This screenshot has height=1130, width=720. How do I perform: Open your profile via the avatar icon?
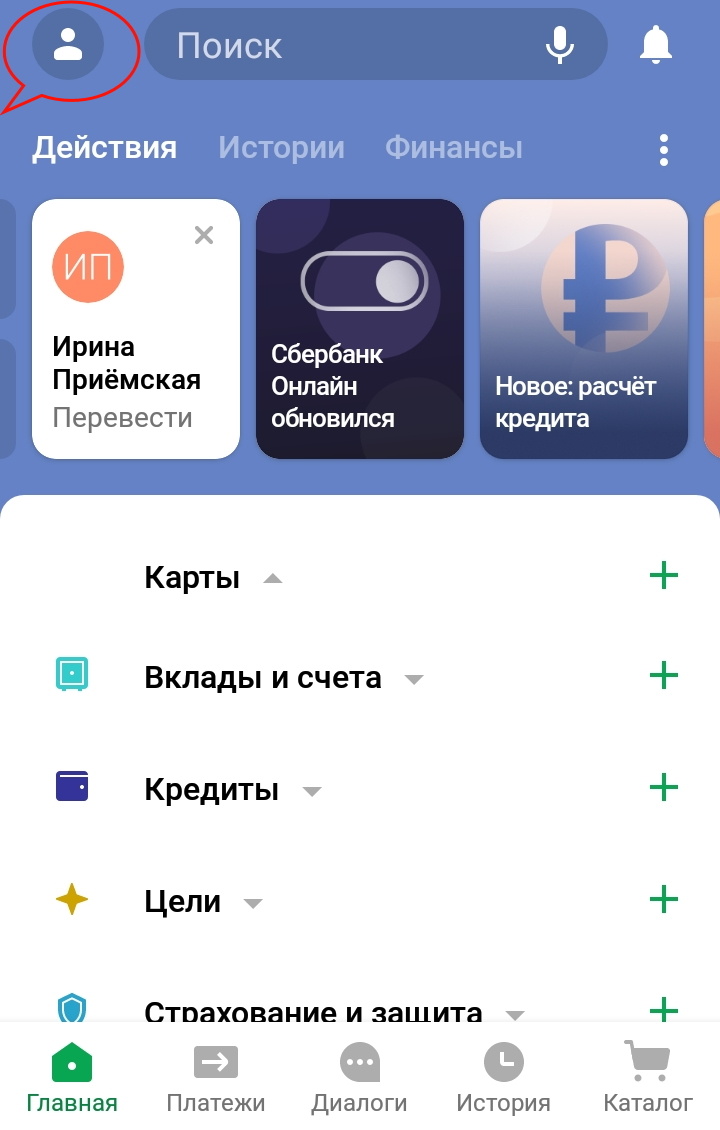pyautogui.click(x=68, y=45)
